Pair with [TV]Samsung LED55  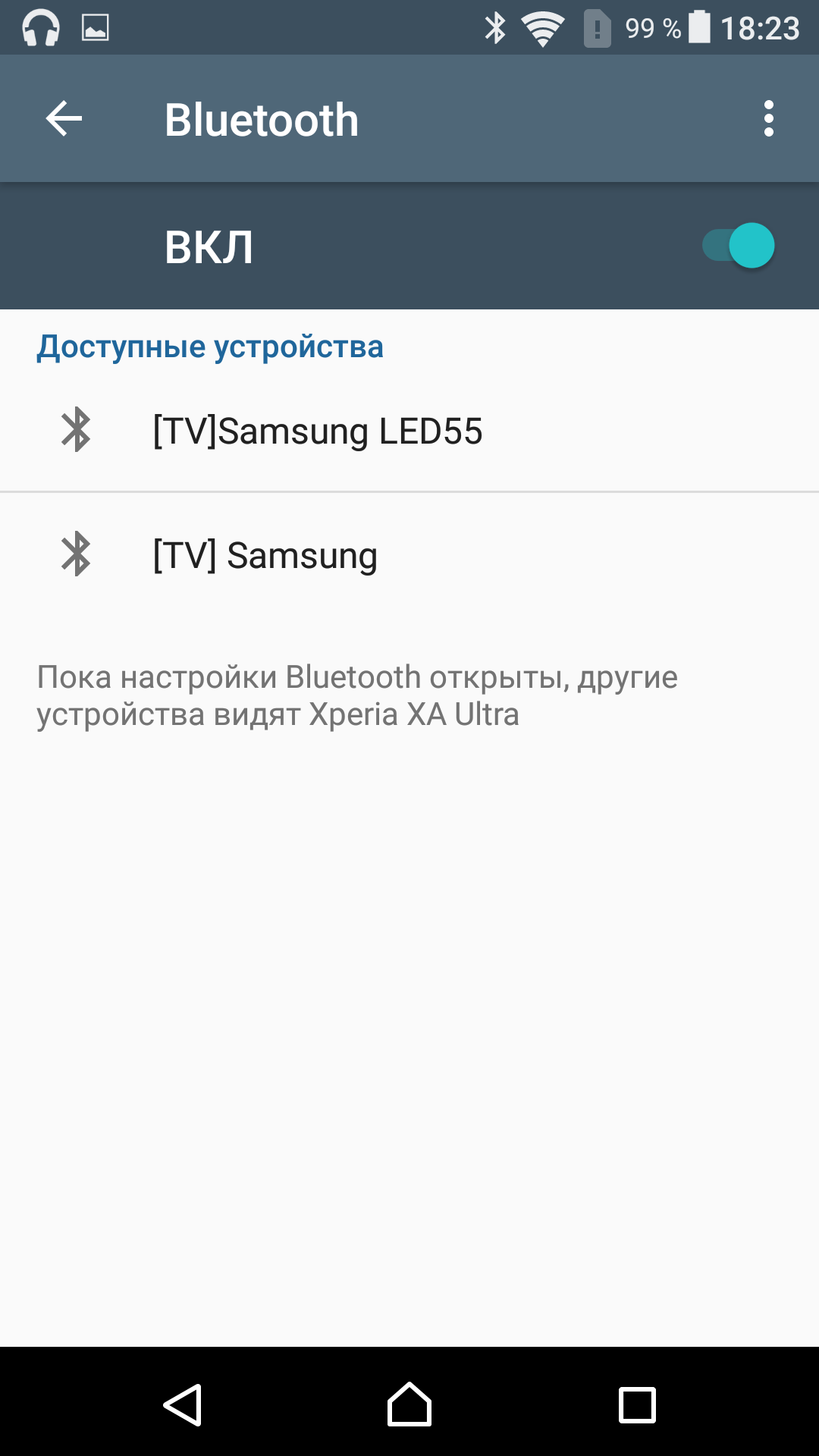coord(409,431)
